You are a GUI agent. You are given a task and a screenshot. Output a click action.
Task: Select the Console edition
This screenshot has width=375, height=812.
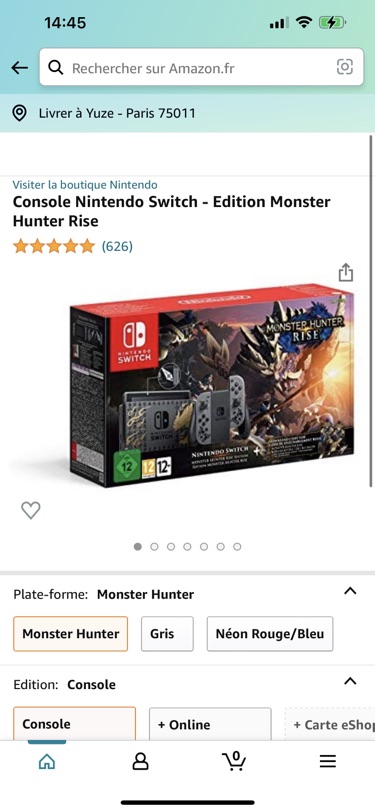pyautogui.click(x=75, y=723)
